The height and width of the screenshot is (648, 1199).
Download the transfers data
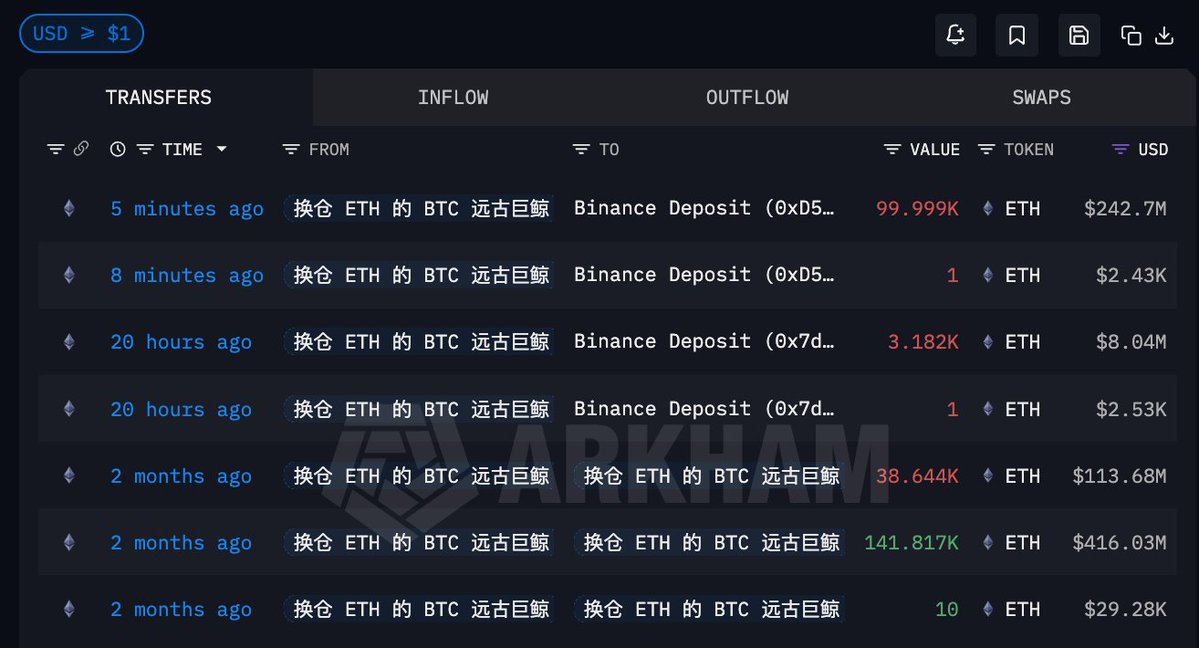1164,35
